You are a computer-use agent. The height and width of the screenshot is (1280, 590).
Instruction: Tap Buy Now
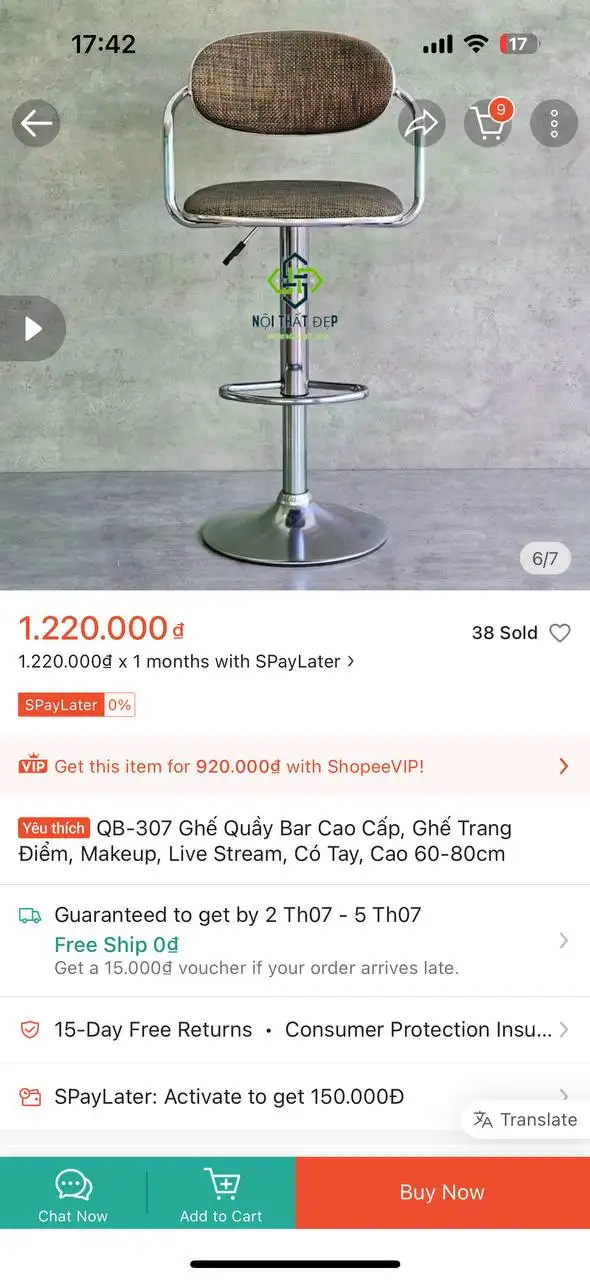pyautogui.click(x=442, y=1193)
